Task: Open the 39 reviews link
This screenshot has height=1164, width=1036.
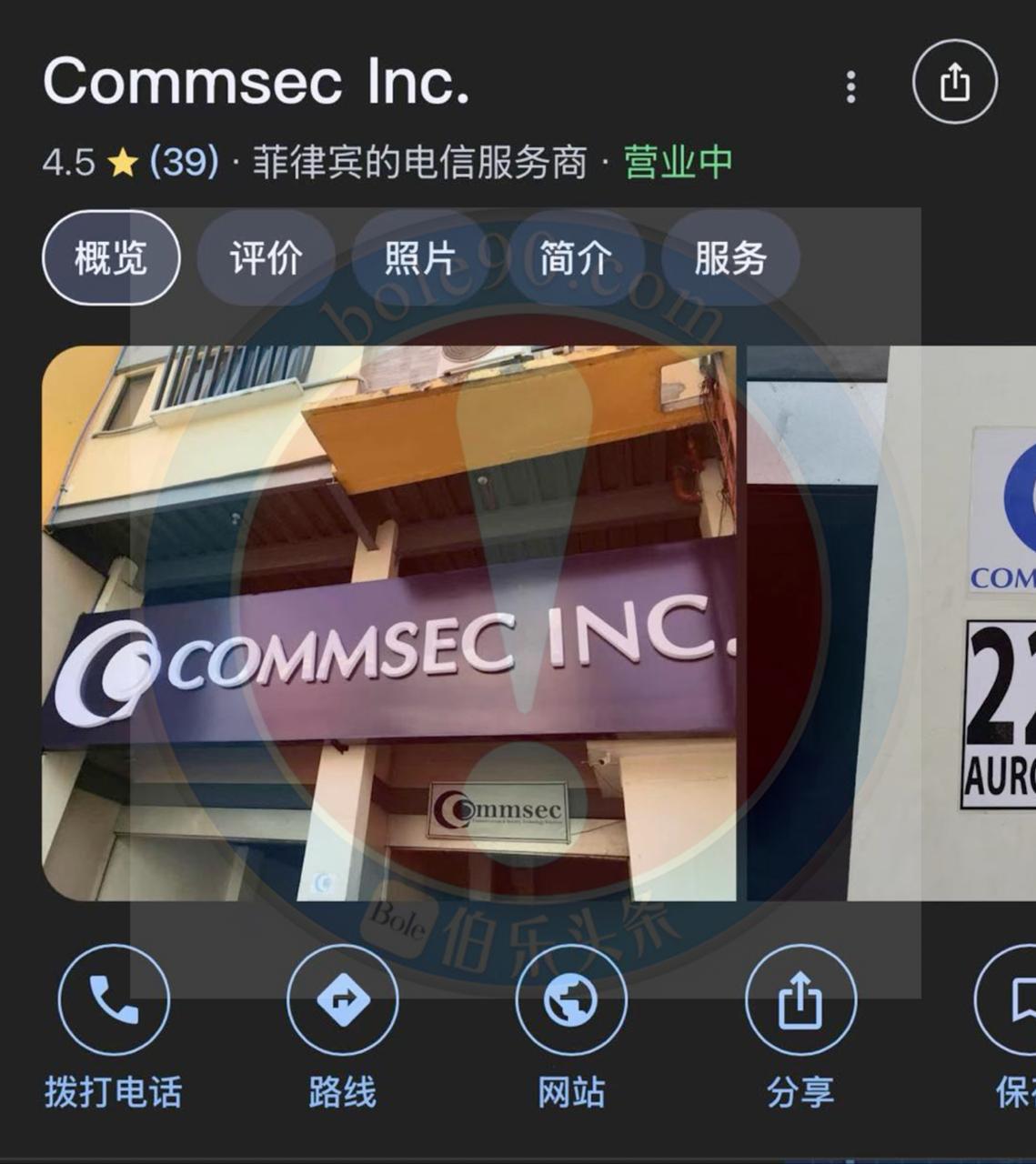Action: (x=184, y=163)
